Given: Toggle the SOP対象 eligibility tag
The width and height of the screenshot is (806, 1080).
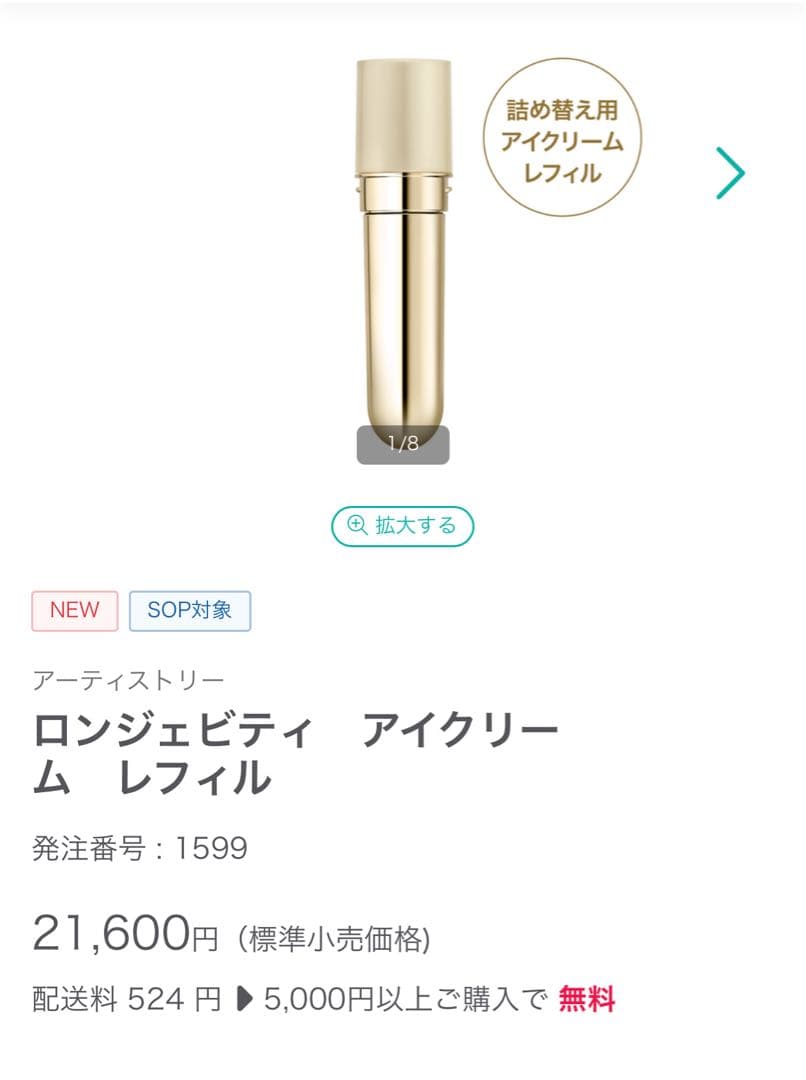Looking at the screenshot, I should pos(191,610).
